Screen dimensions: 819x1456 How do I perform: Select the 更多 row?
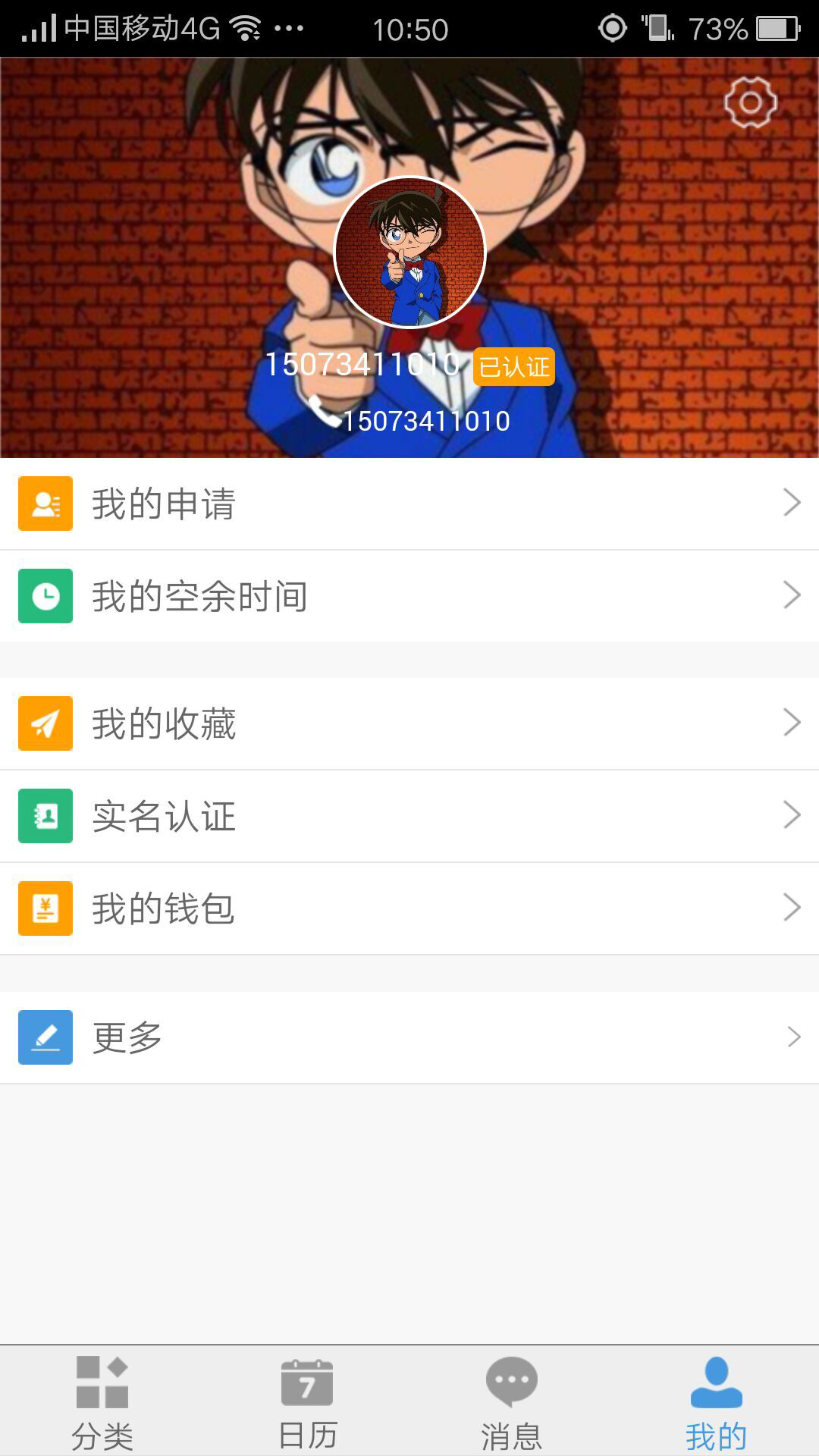(x=409, y=1037)
